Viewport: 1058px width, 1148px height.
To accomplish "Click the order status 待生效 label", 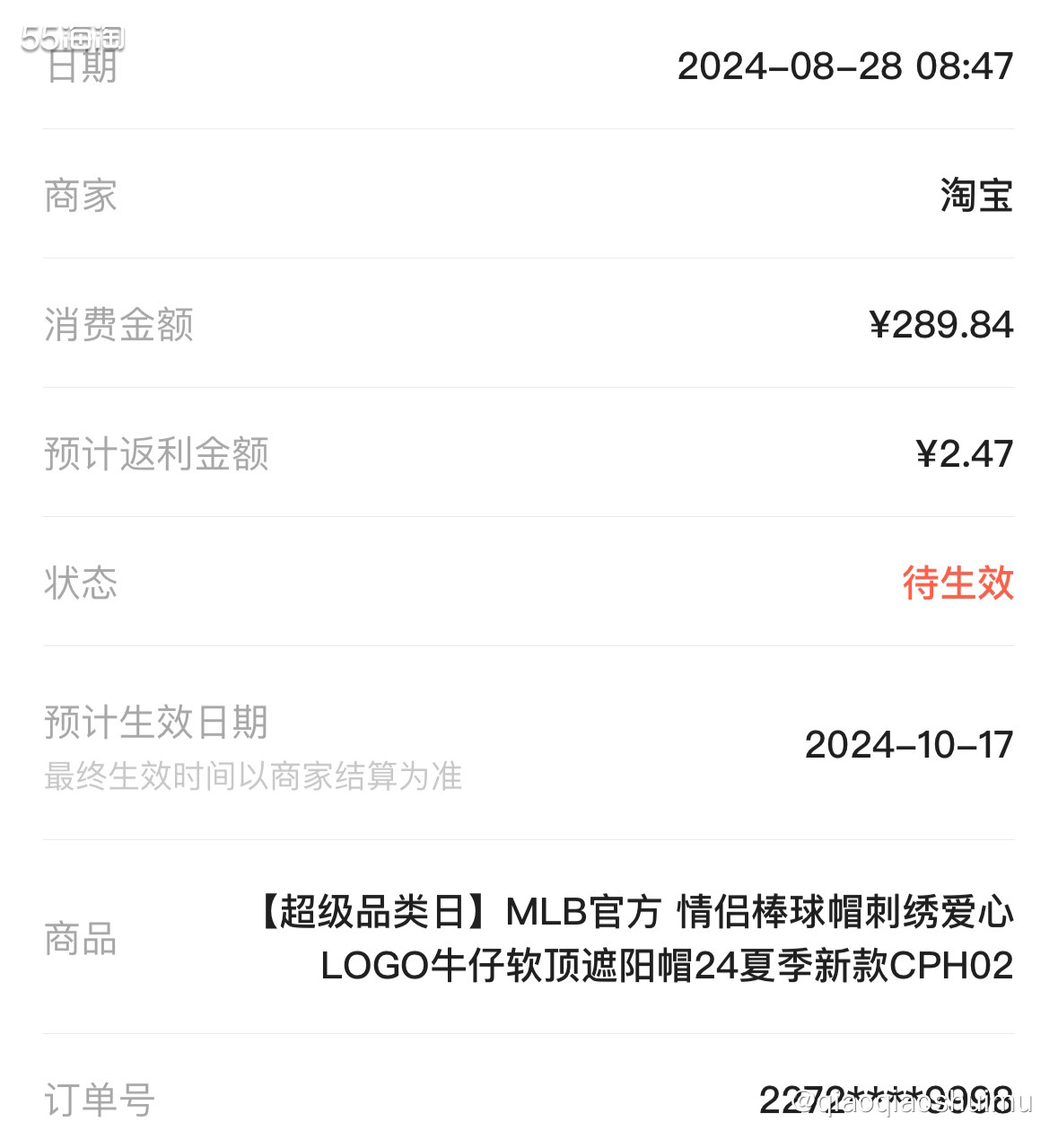I will click(957, 584).
